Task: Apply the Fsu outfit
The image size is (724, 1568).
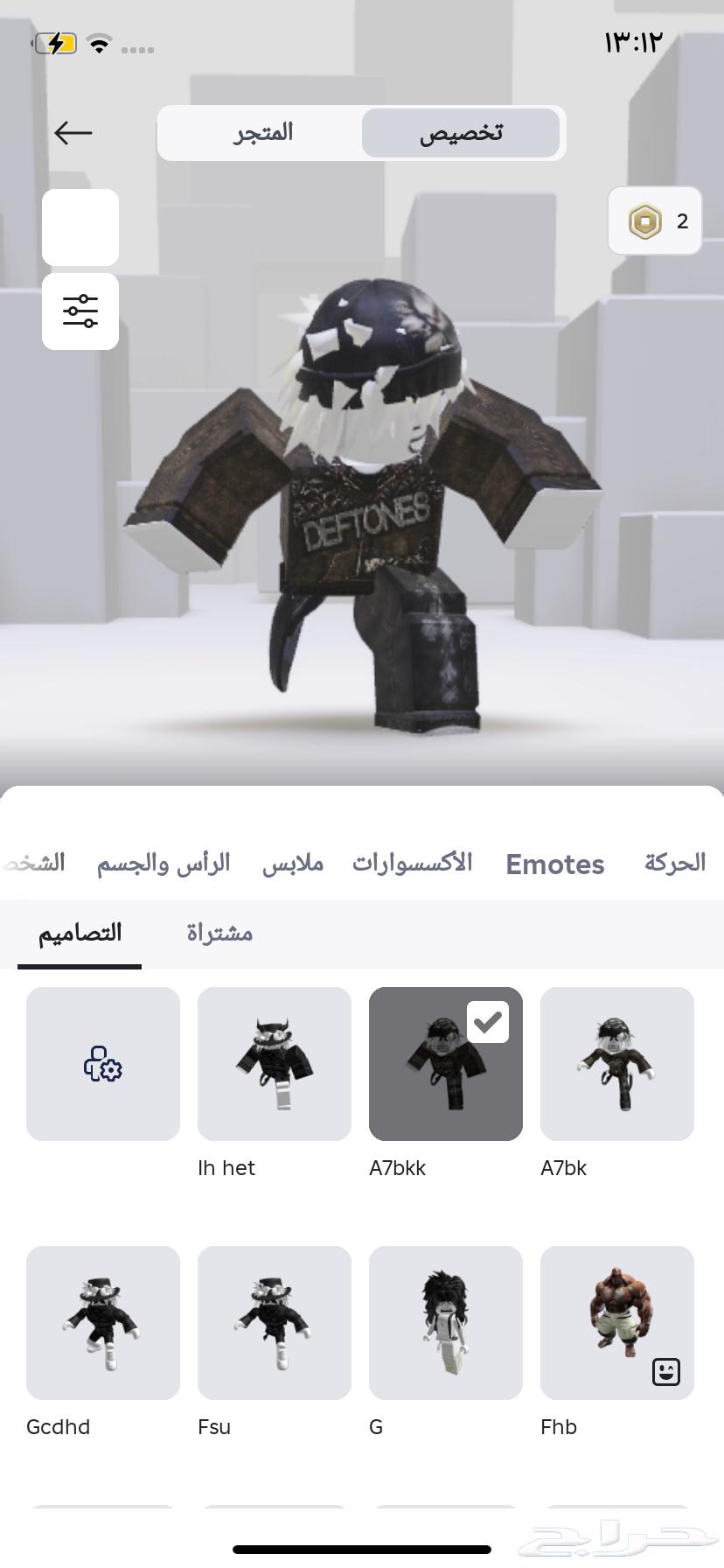Action: point(275,1323)
